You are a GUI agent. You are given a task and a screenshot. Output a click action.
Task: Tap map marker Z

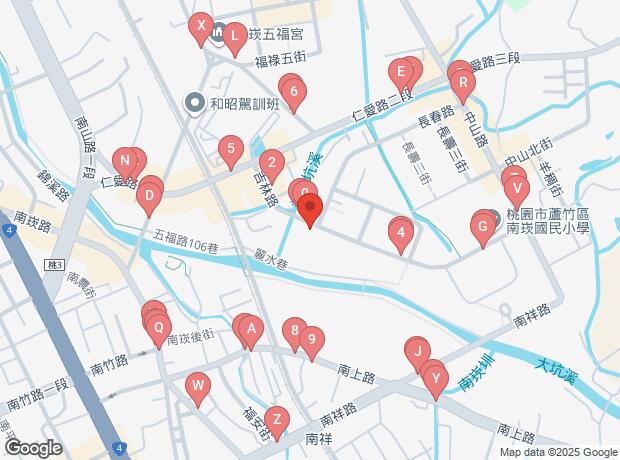[277, 419]
